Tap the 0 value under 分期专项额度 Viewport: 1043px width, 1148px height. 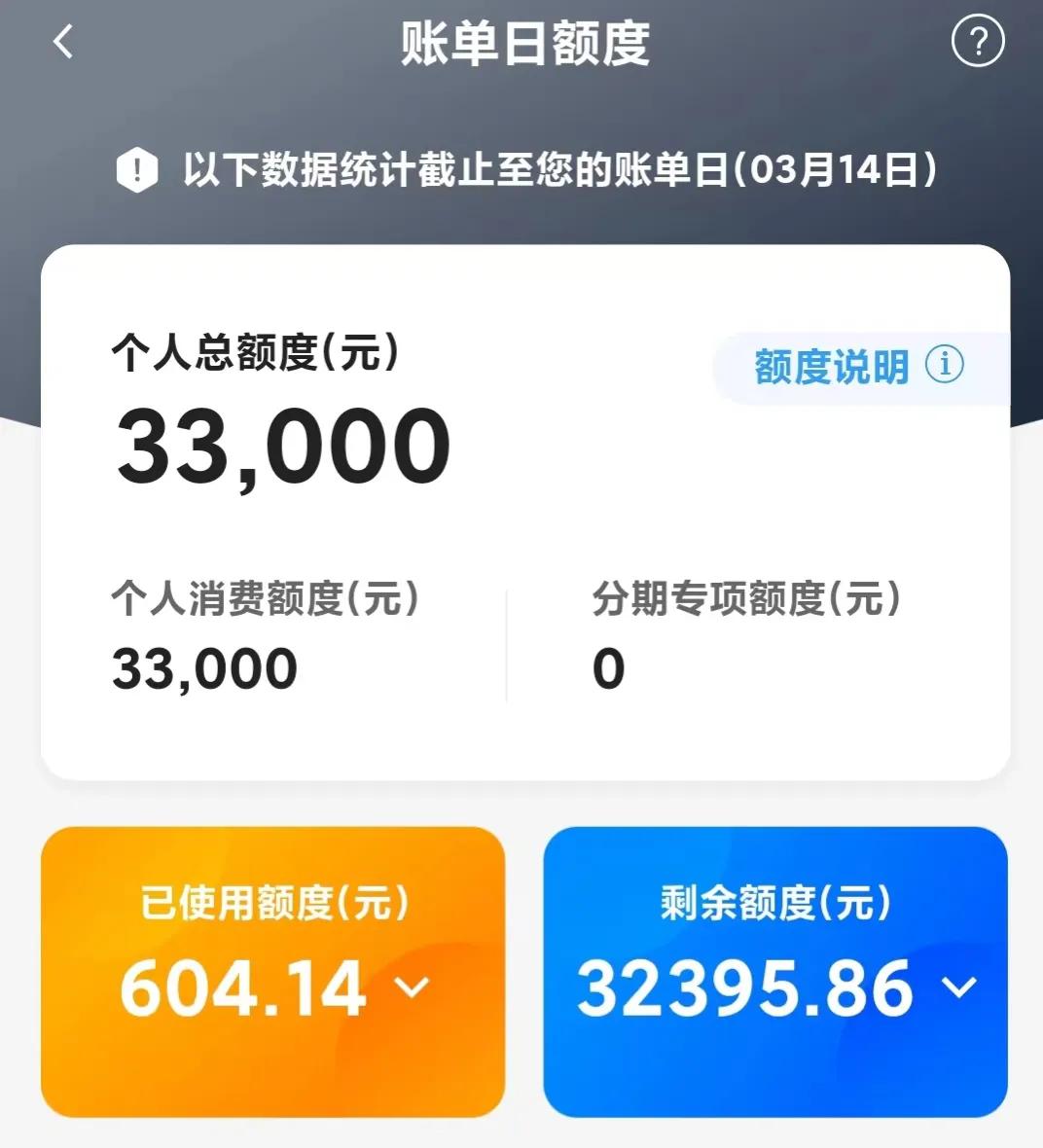[x=608, y=667]
